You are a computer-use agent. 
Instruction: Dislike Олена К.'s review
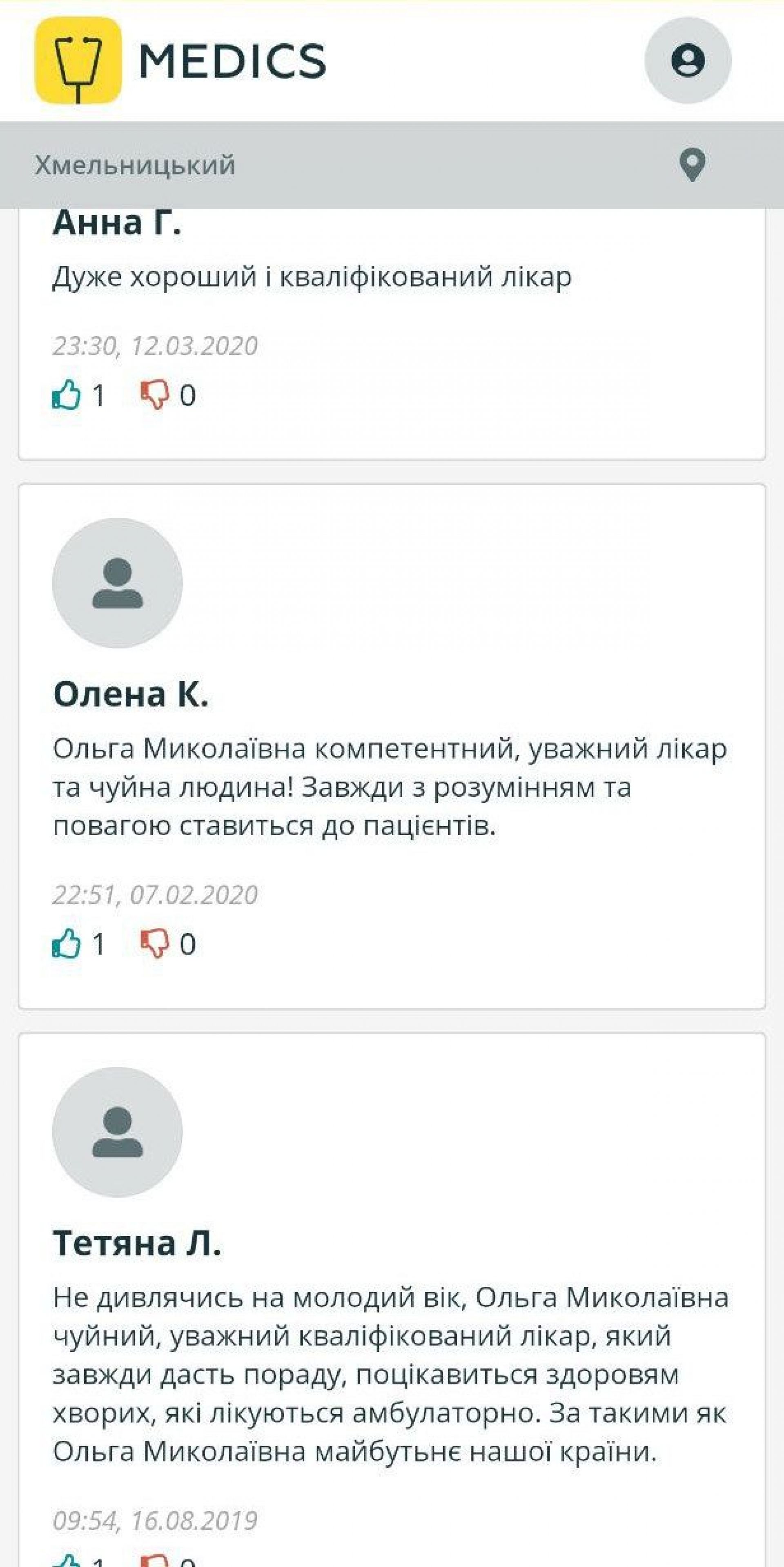[x=154, y=944]
